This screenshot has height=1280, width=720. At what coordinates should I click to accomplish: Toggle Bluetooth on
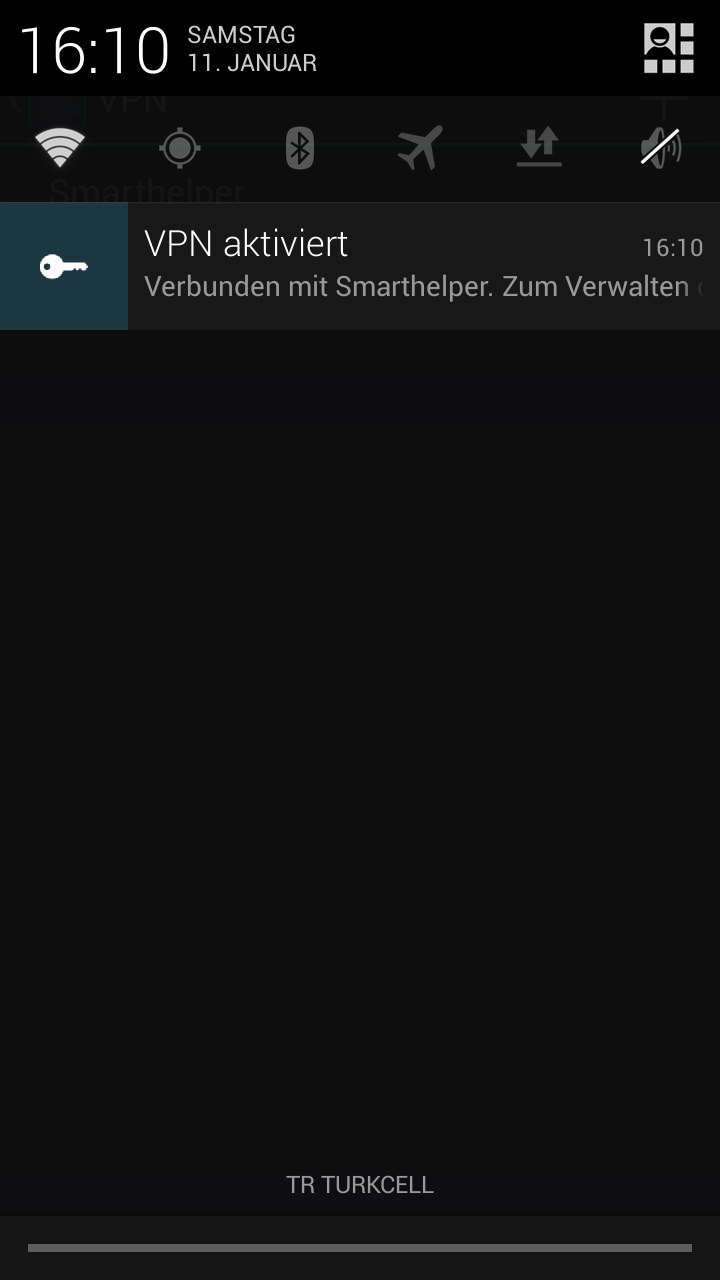coord(300,148)
